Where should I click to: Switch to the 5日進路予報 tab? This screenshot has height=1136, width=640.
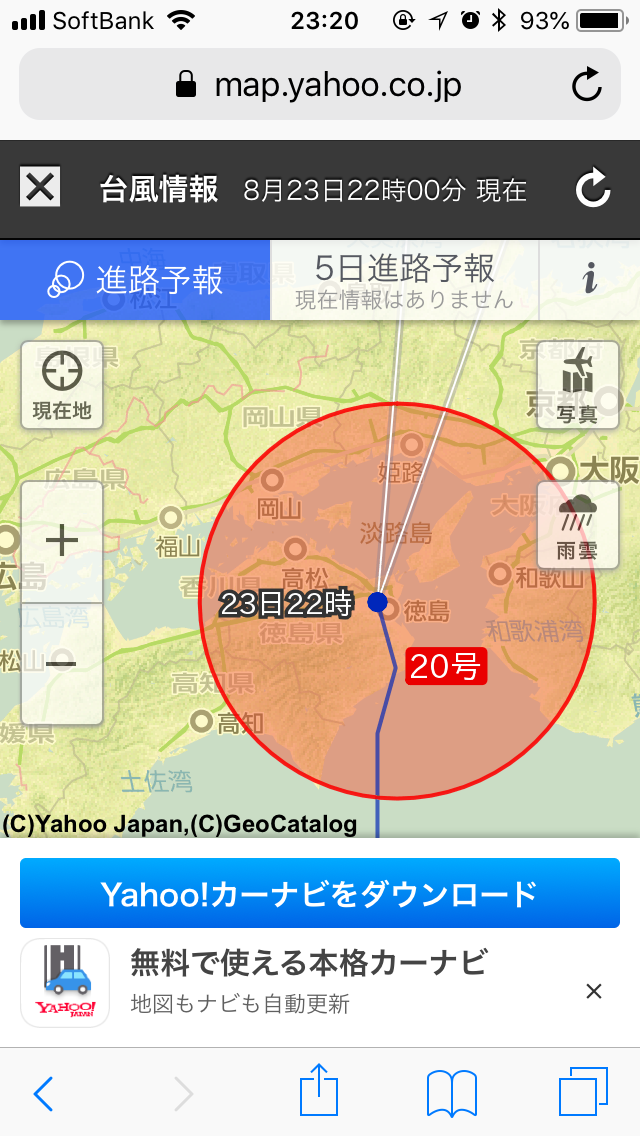404,280
